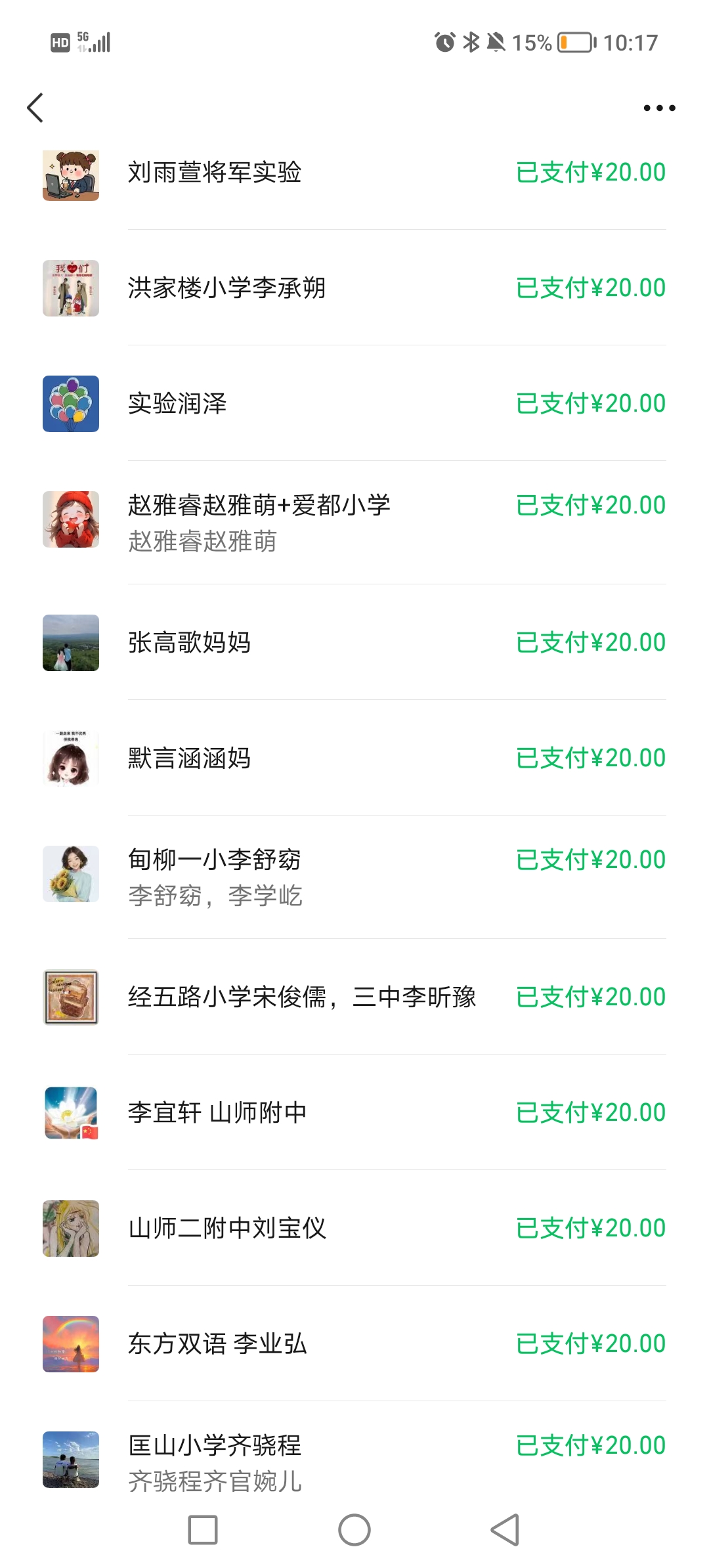Screen dimensions: 709x1568
Task: Select the 匡山小学齐骁程 row
Action: pos(354,1461)
